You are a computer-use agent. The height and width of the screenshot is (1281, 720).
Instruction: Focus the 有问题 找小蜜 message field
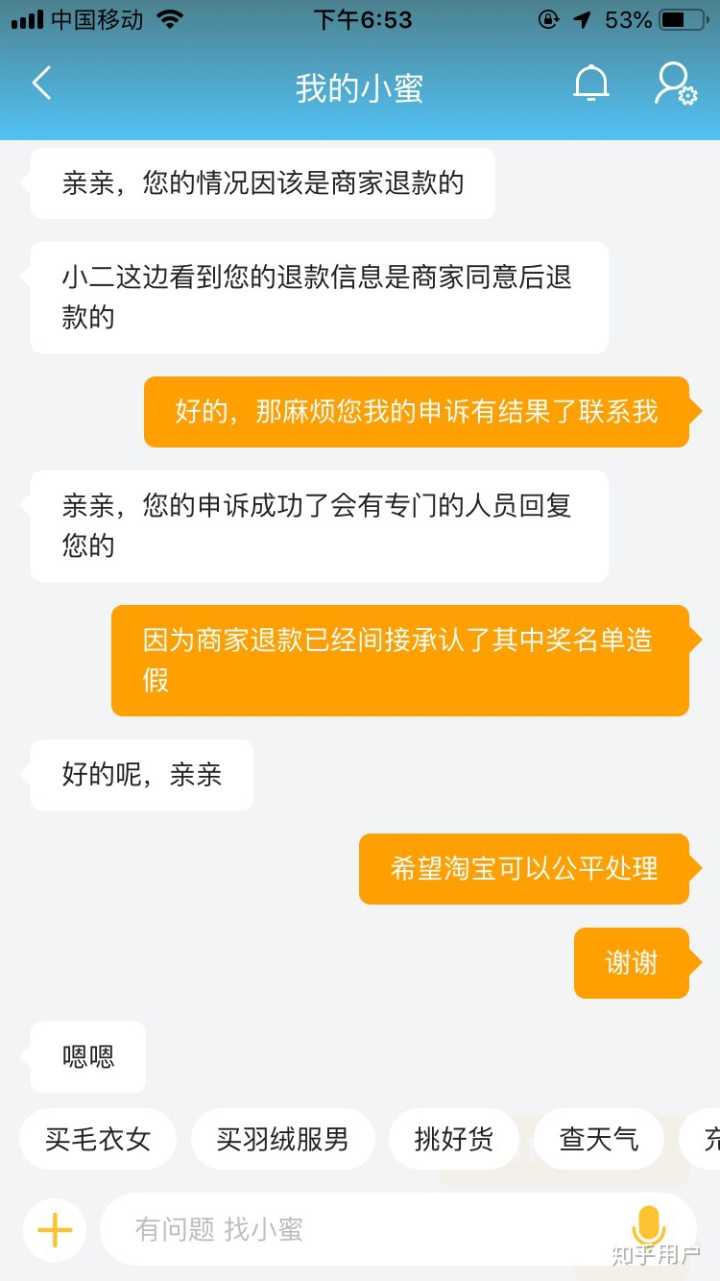tap(360, 1229)
